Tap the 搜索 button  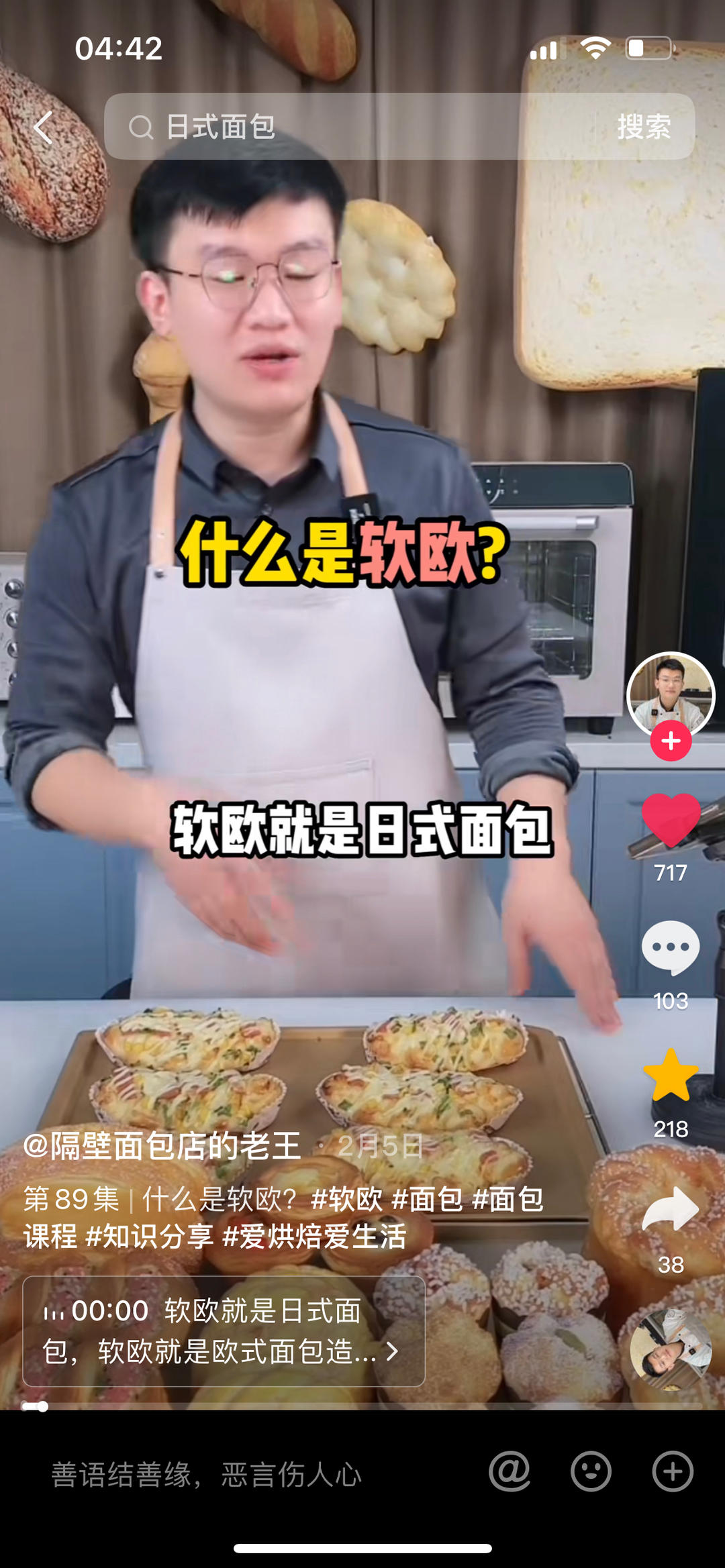(x=644, y=126)
